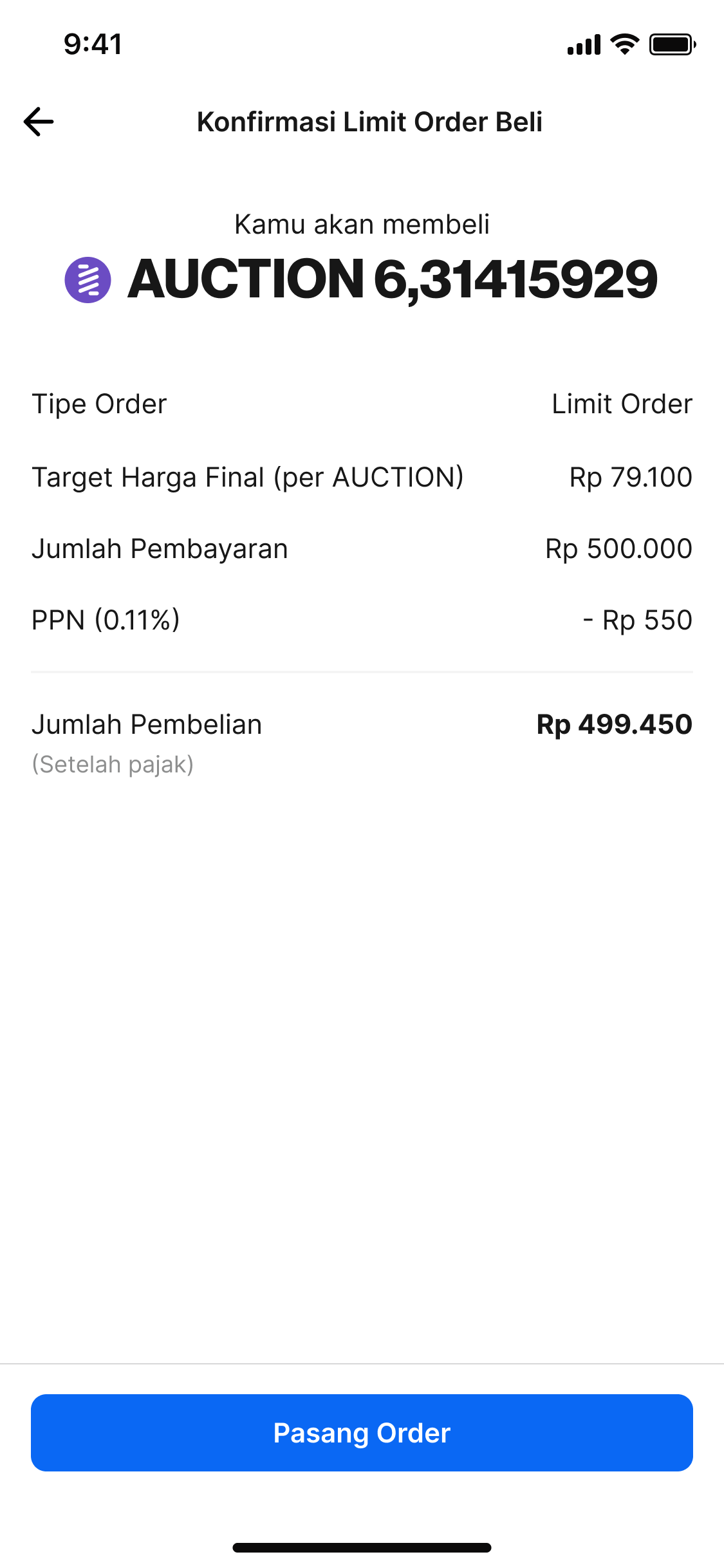
Task: Select the Rp 499.450 purchase total
Action: click(x=614, y=724)
